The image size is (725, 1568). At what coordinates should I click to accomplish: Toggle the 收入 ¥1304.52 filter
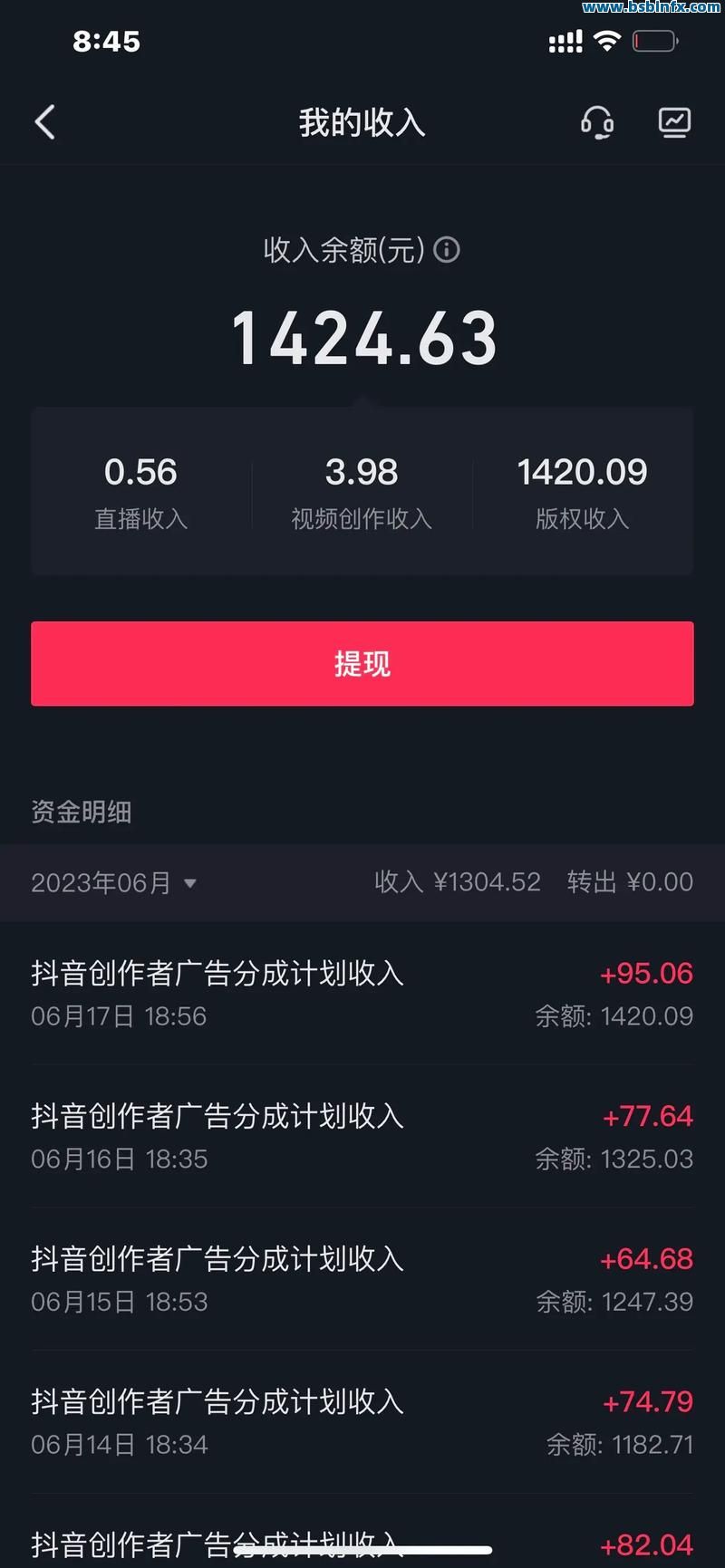coord(457,882)
